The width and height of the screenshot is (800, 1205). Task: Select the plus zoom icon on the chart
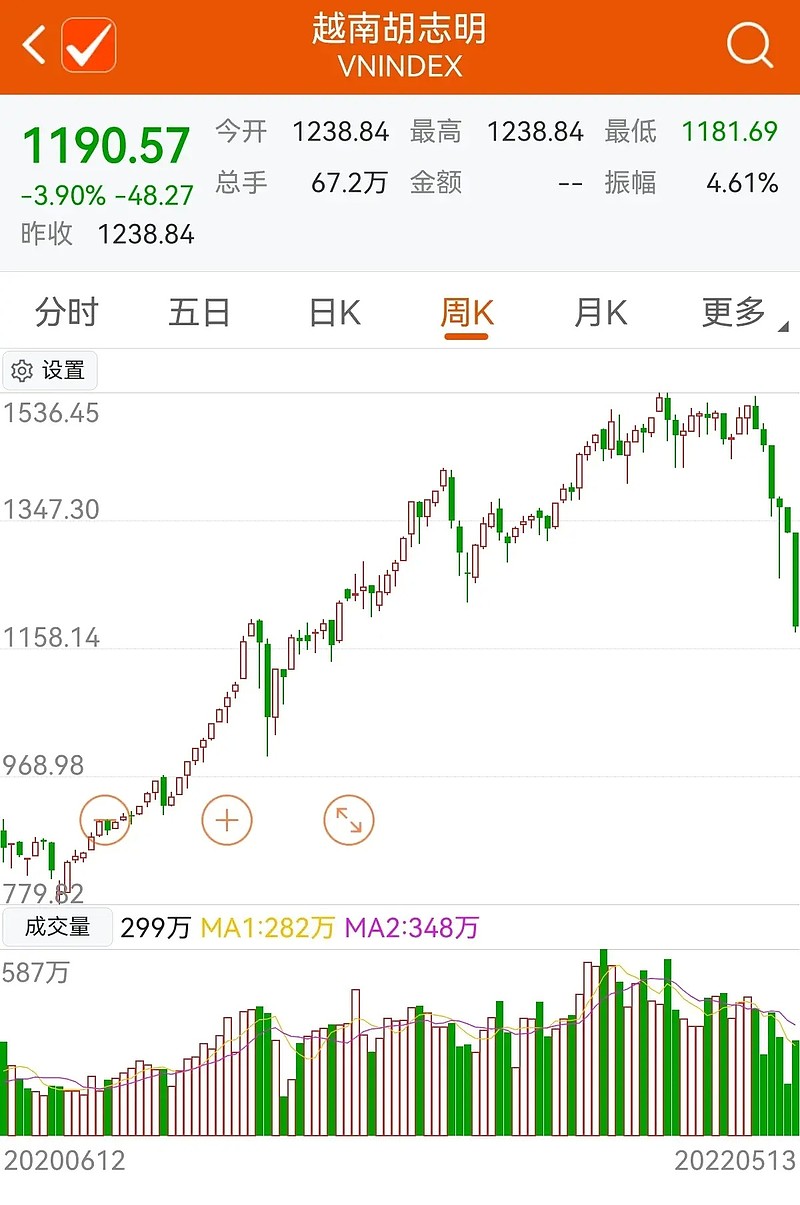coord(226,818)
